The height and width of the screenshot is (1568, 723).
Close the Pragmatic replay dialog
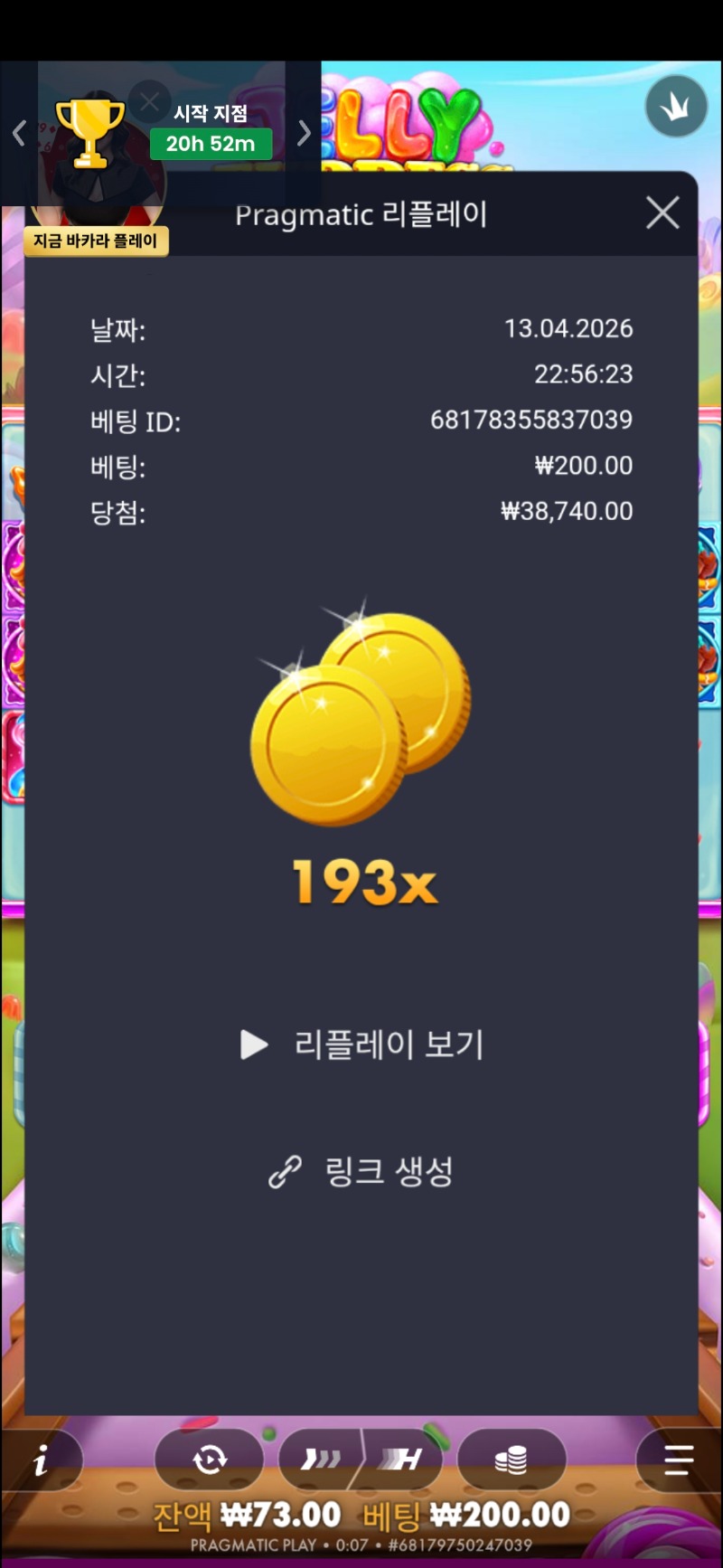pos(662,213)
